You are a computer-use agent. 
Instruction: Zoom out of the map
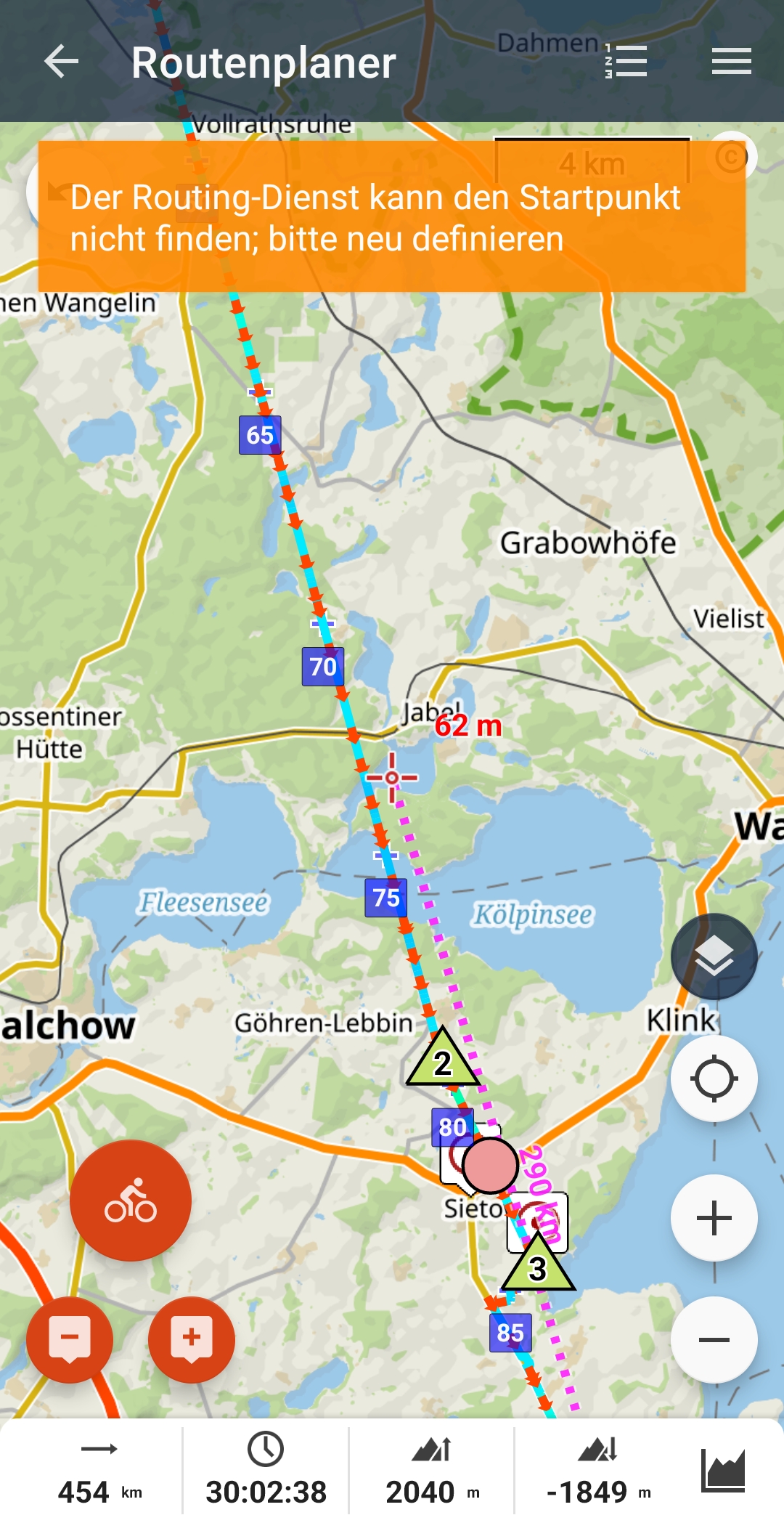click(714, 1340)
